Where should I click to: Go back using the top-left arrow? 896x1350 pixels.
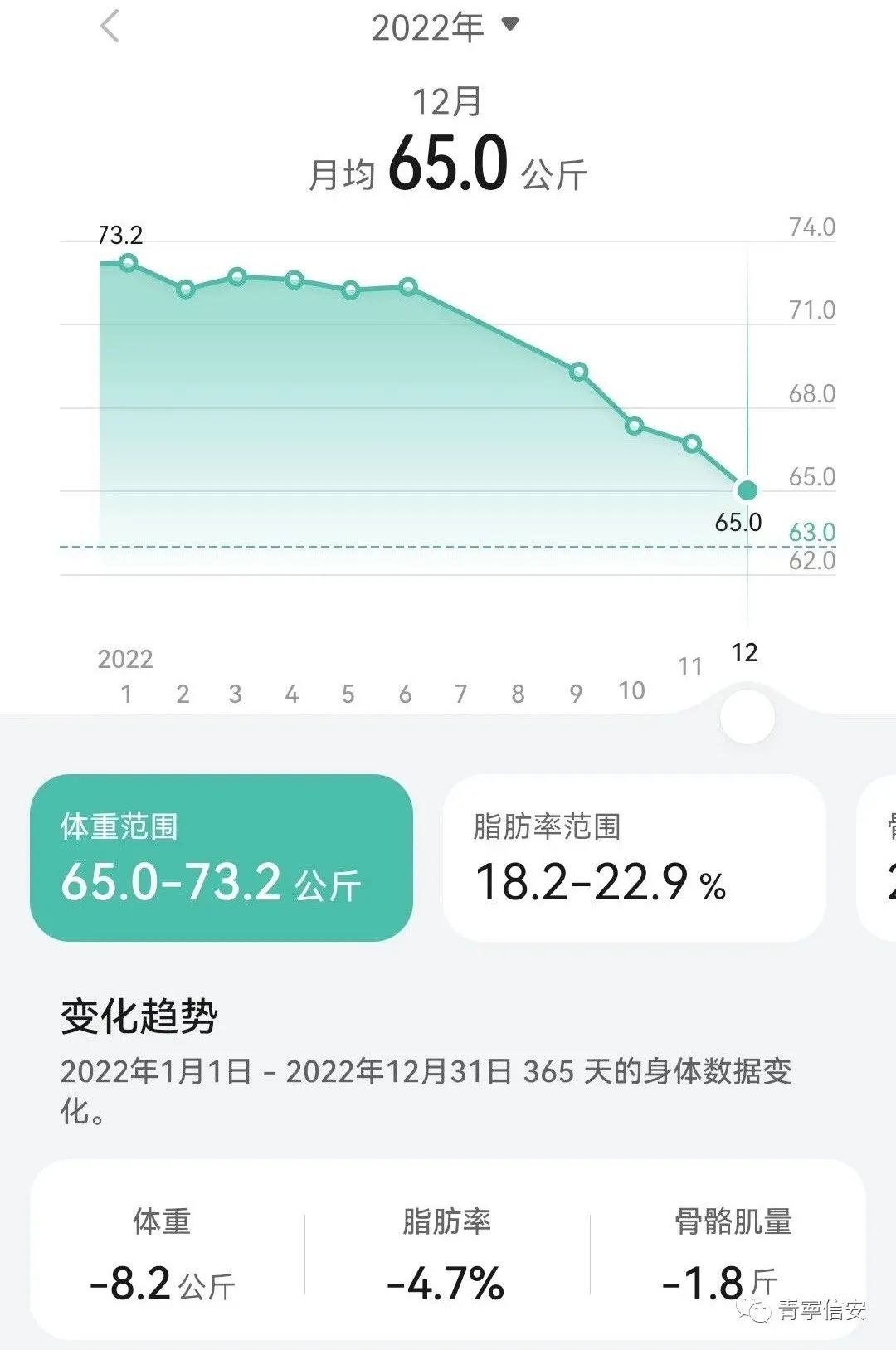(x=110, y=27)
